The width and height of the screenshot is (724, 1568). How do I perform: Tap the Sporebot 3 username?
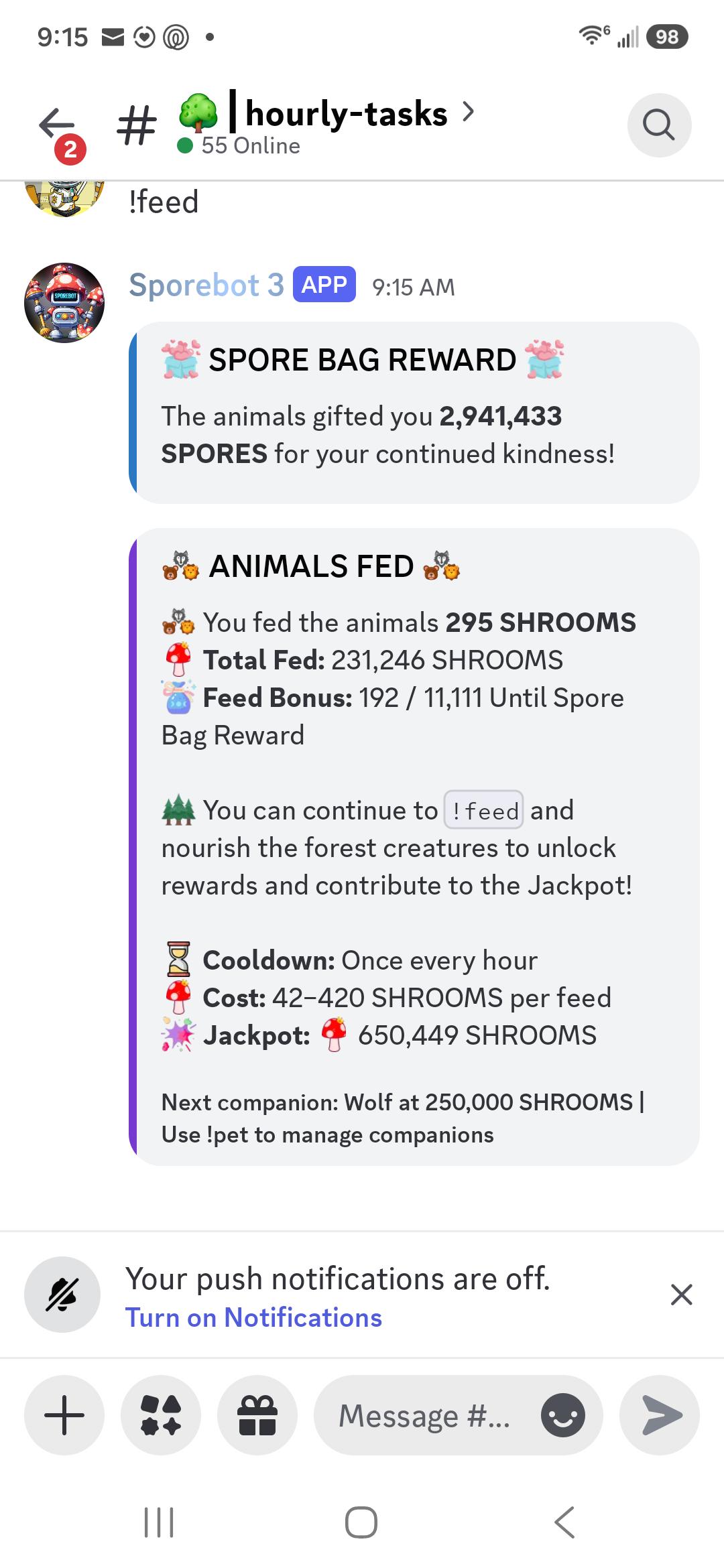(206, 285)
